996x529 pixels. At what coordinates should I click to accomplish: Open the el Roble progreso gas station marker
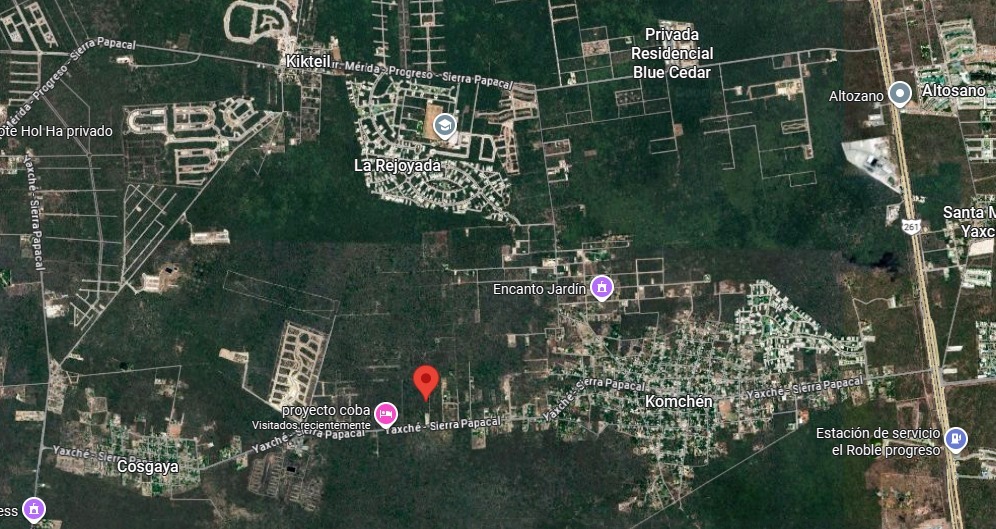point(956,438)
